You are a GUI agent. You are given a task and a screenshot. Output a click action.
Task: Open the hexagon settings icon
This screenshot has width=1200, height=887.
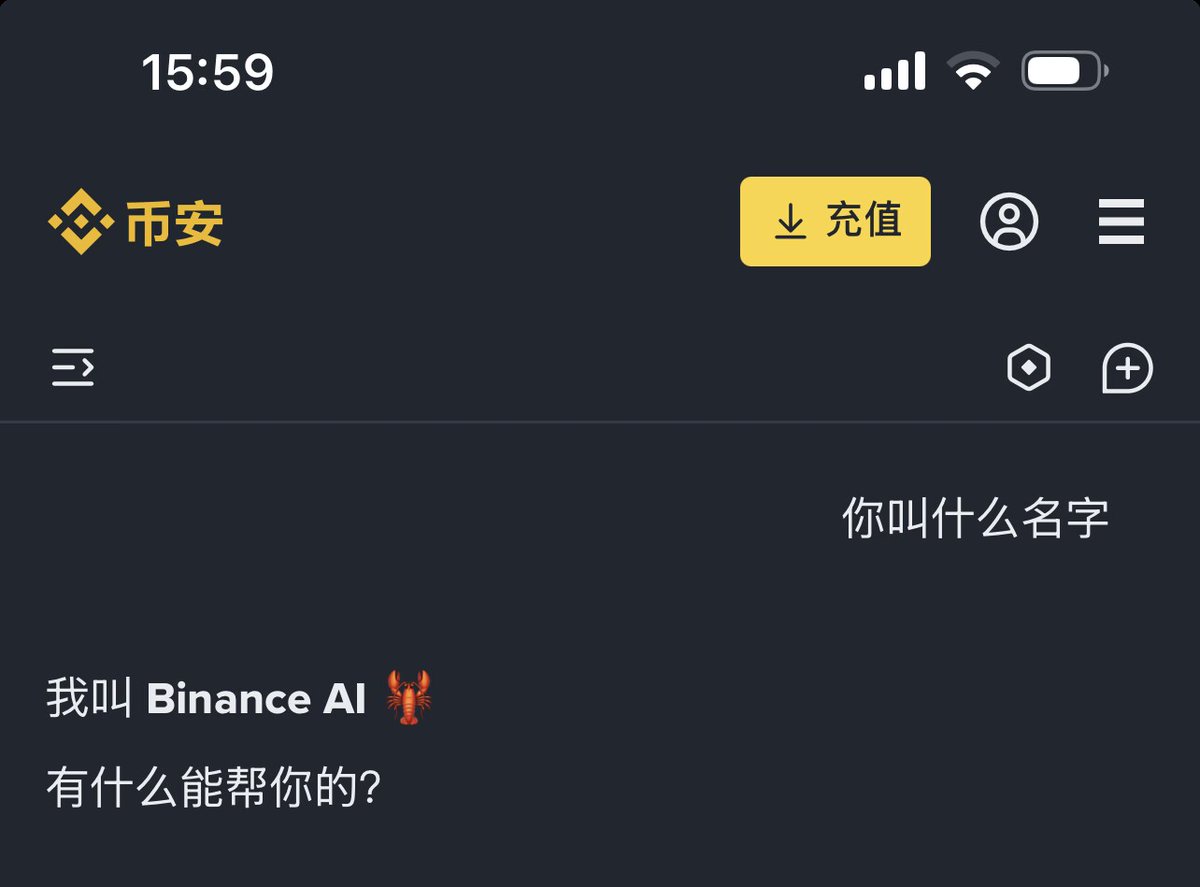(1028, 368)
